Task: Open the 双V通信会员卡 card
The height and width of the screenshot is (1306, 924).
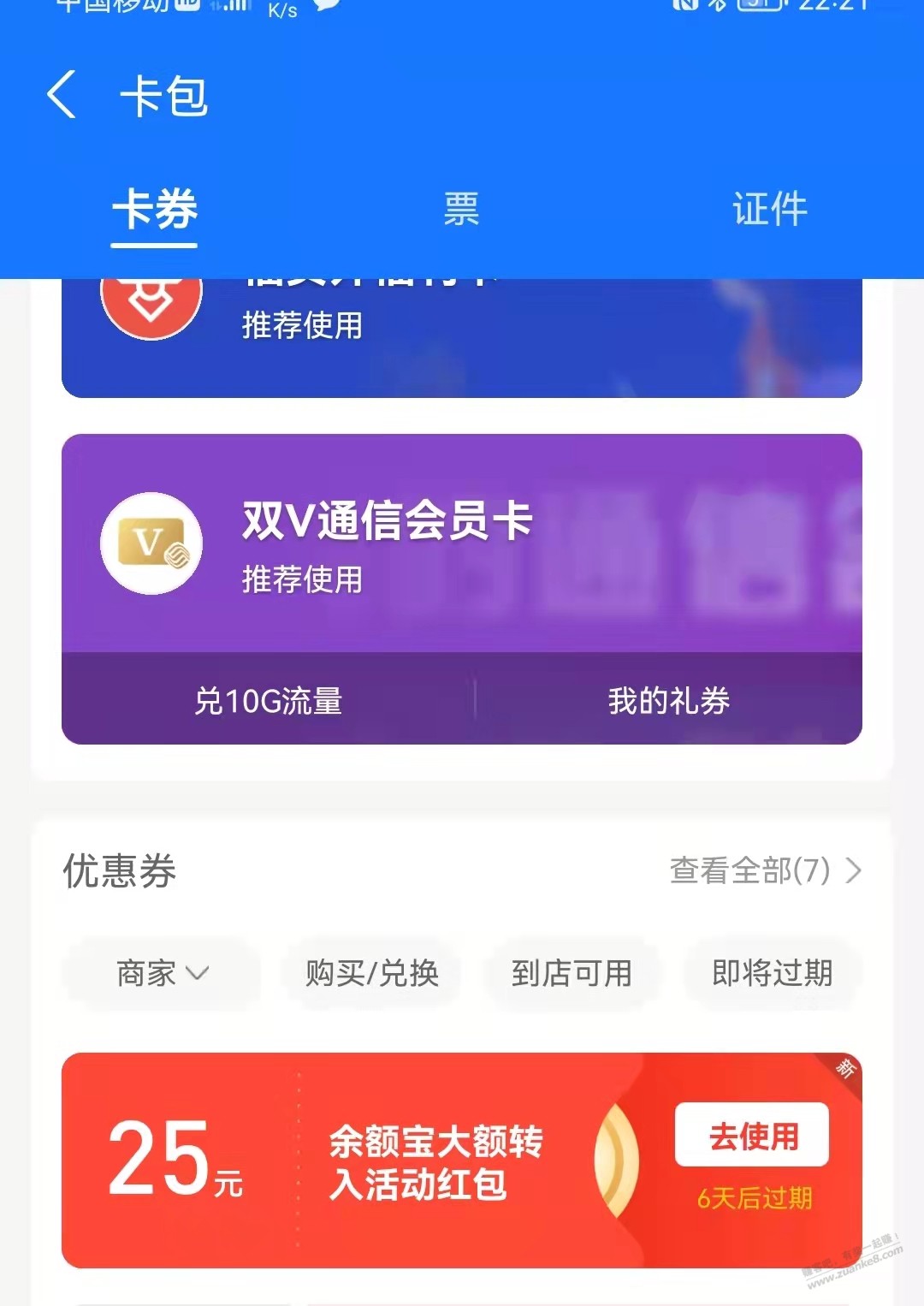Action: (x=462, y=544)
